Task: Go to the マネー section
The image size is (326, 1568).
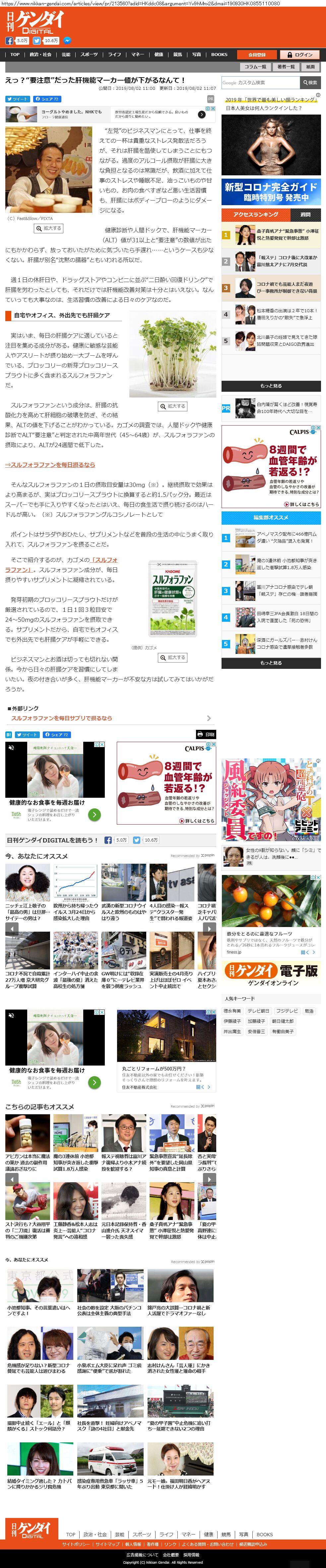Action: click(138, 55)
